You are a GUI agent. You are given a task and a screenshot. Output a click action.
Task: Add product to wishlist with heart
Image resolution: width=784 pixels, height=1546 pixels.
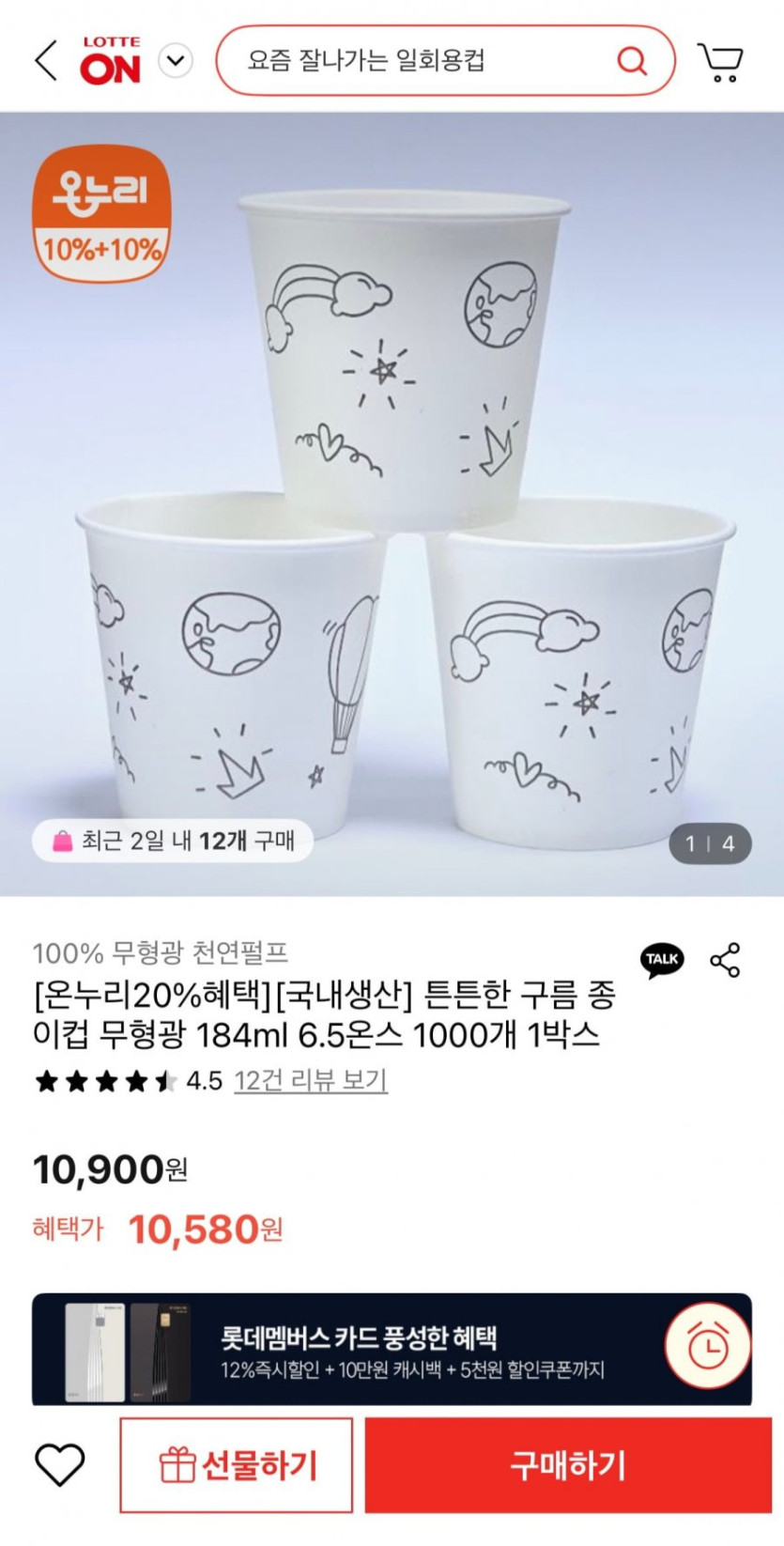tap(60, 1464)
